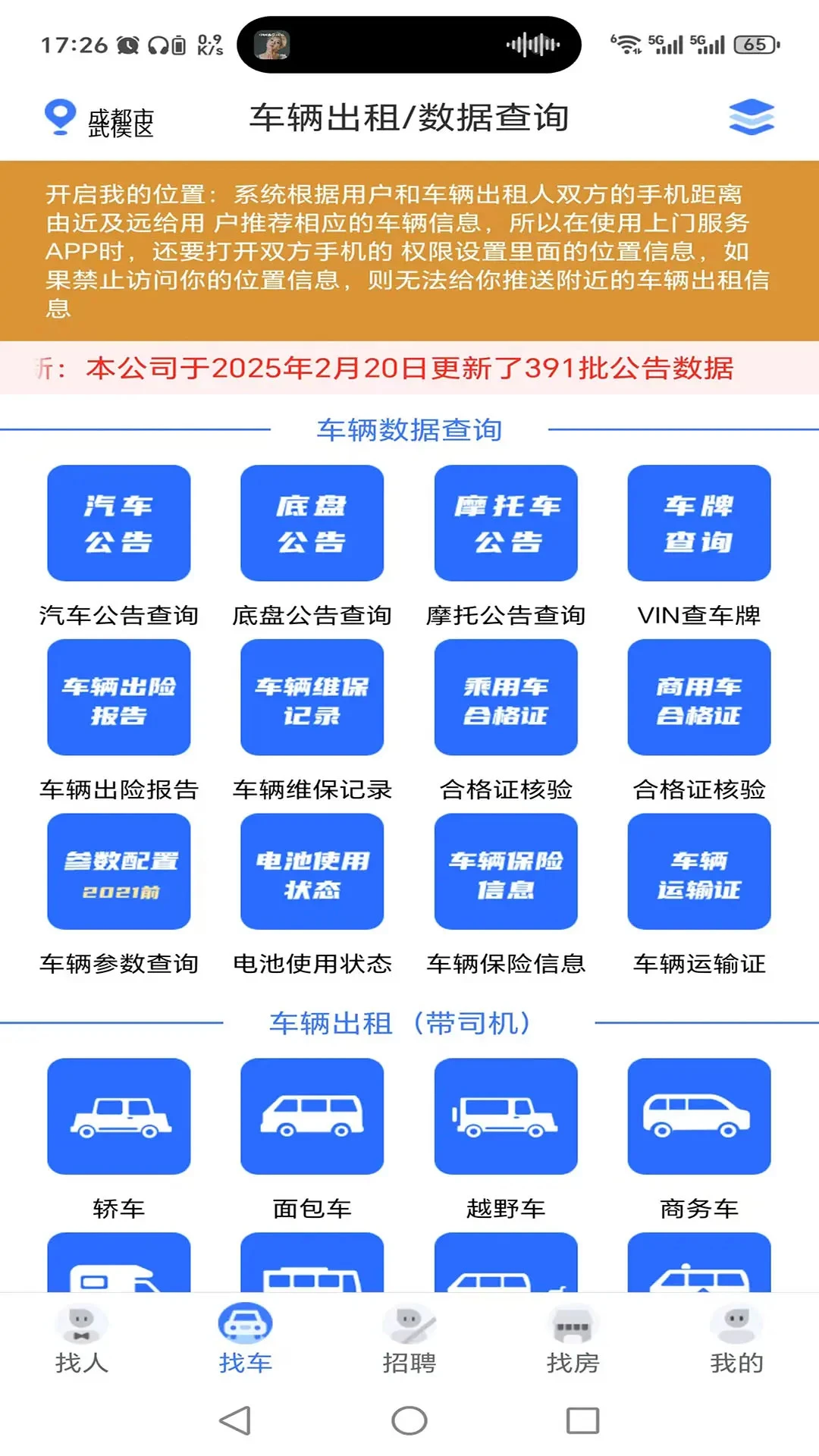Switch to the 找房 housing tab
This screenshot has width=819, height=1456.
573,1338
